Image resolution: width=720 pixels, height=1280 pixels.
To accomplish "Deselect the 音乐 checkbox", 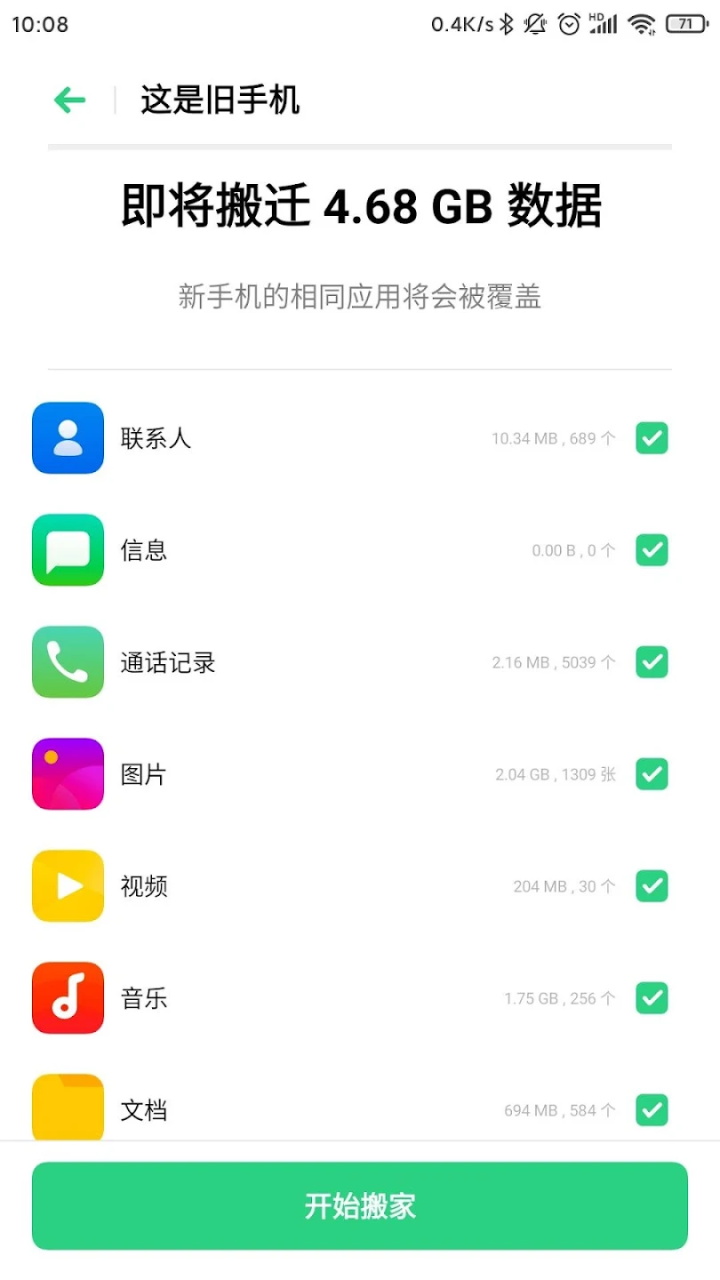I will [652, 998].
